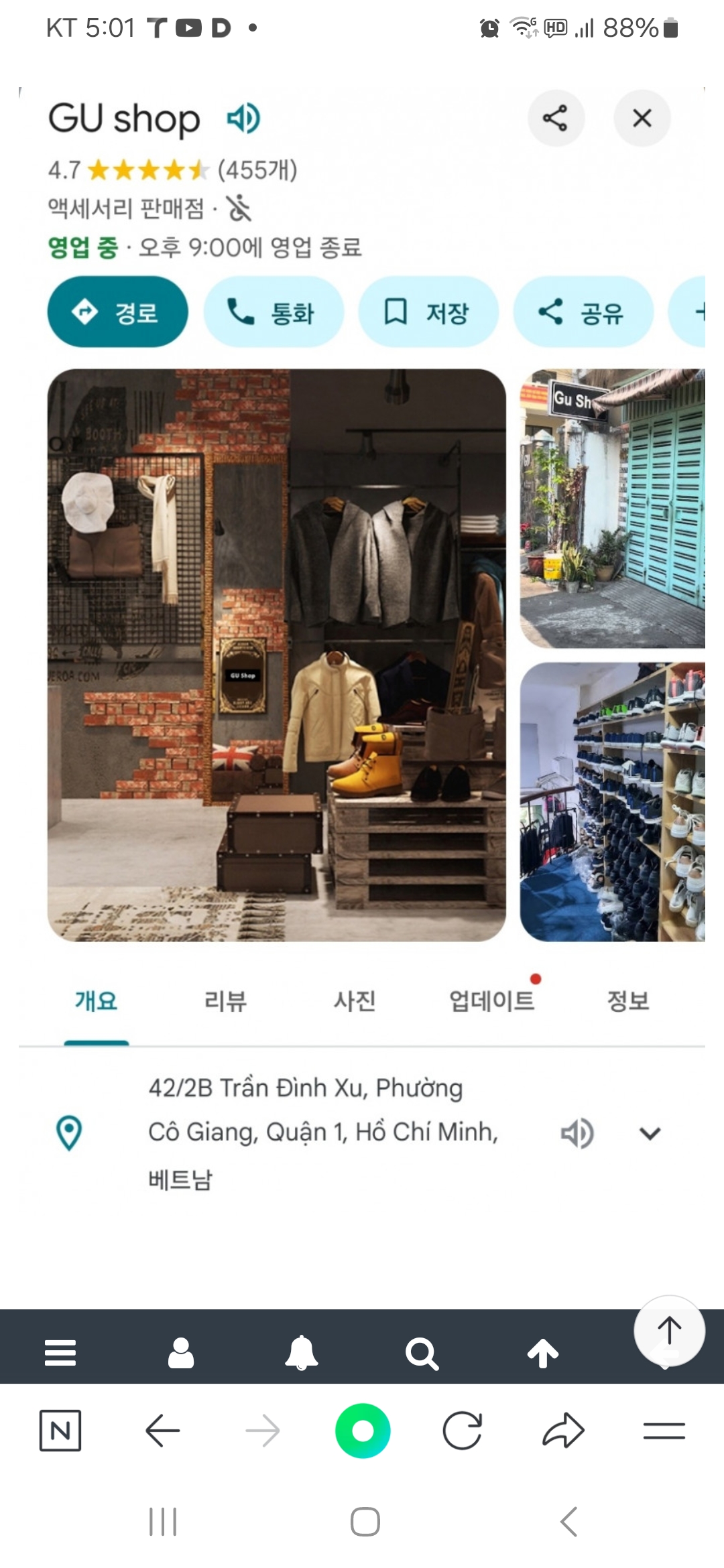The height and width of the screenshot is (1568, 724).
Task: Switch to the 업데이트 tab
Action: pos(491,1001)
